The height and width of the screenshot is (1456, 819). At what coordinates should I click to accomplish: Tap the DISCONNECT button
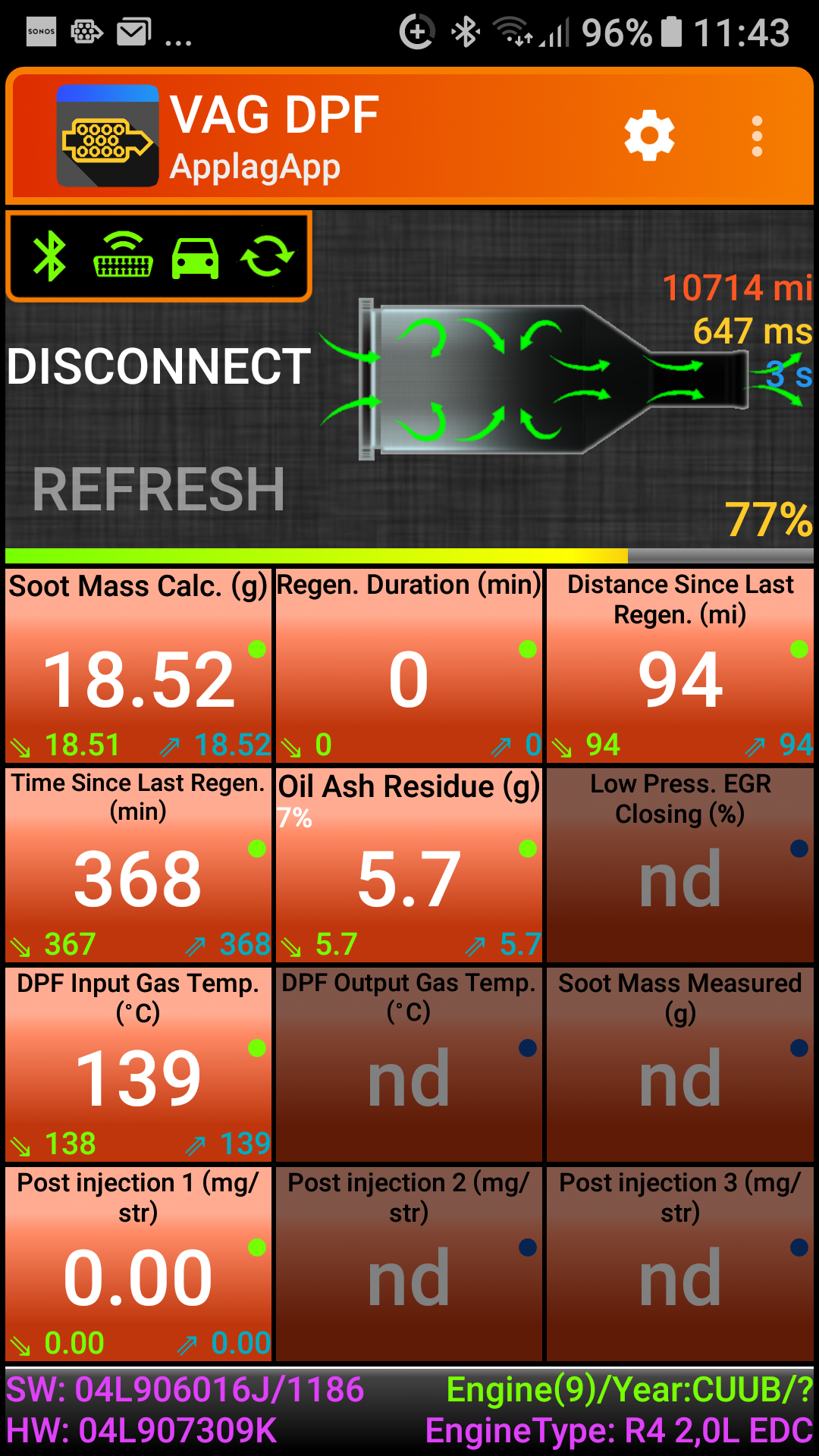(x=159, y=366)
